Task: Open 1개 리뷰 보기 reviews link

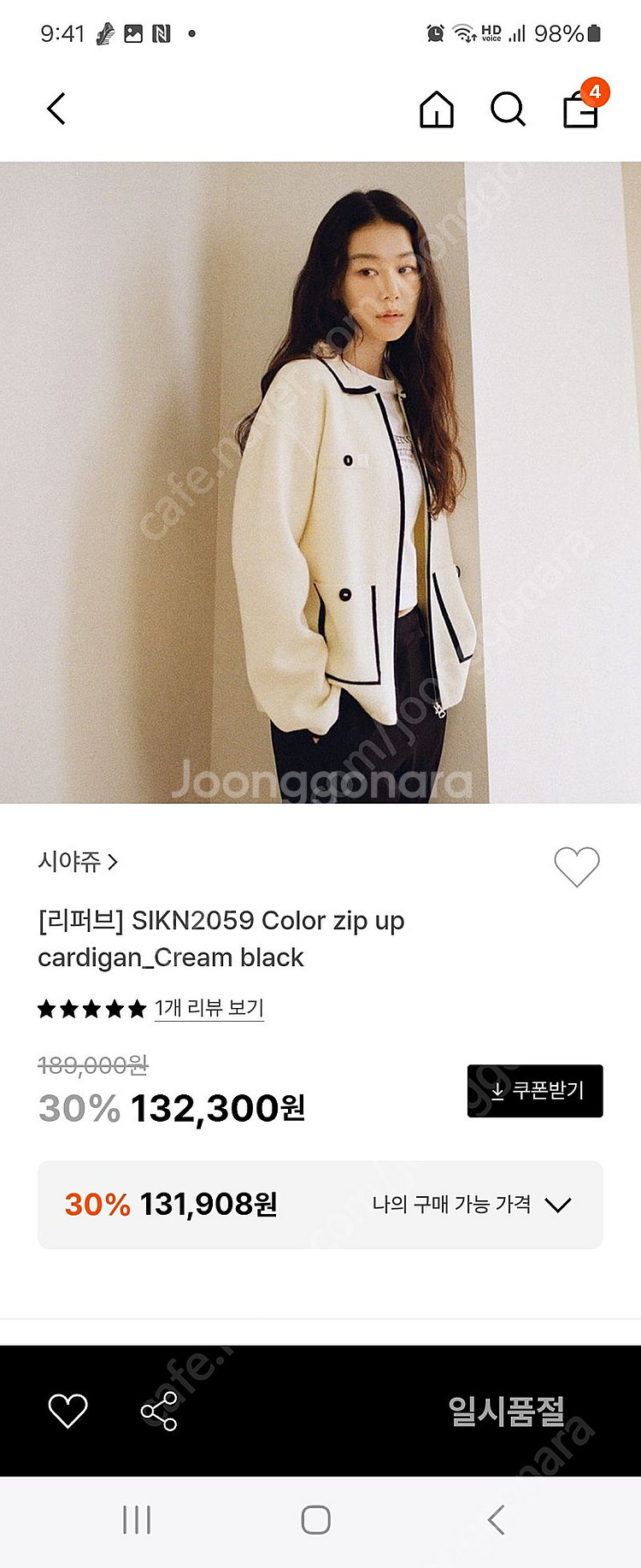Action: (x=209, y=1010)
